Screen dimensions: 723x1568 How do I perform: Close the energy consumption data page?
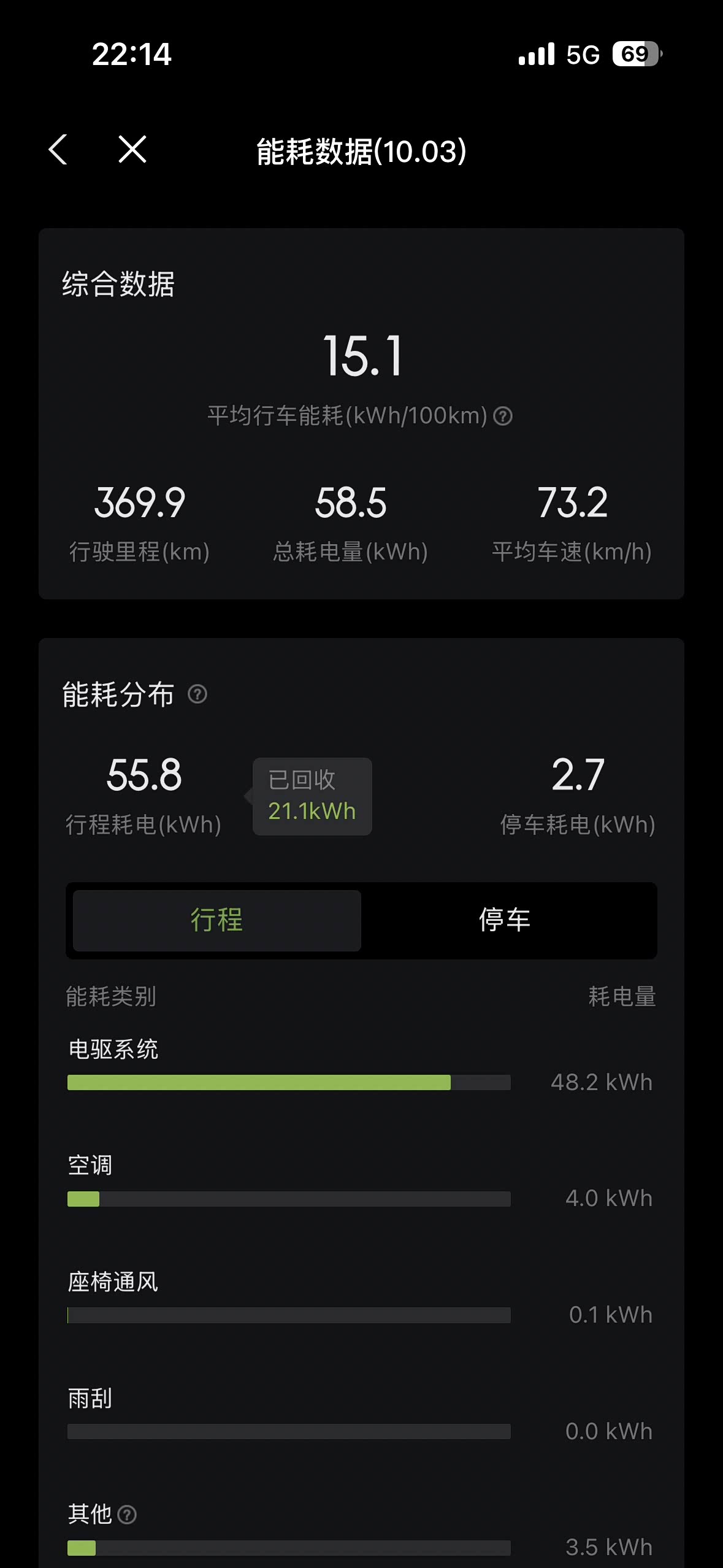(132, 150)
